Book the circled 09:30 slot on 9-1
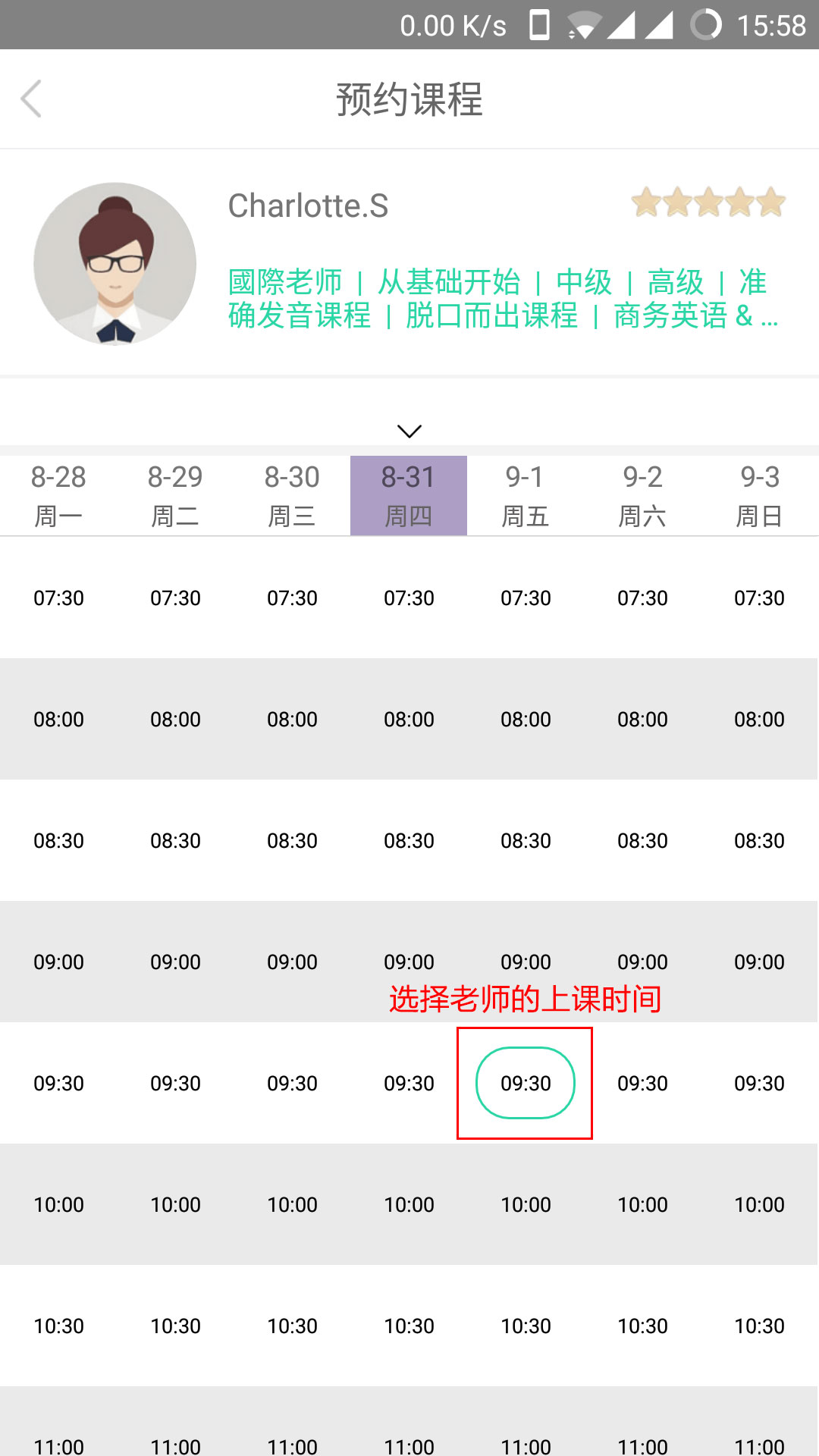 [526, 1083]
